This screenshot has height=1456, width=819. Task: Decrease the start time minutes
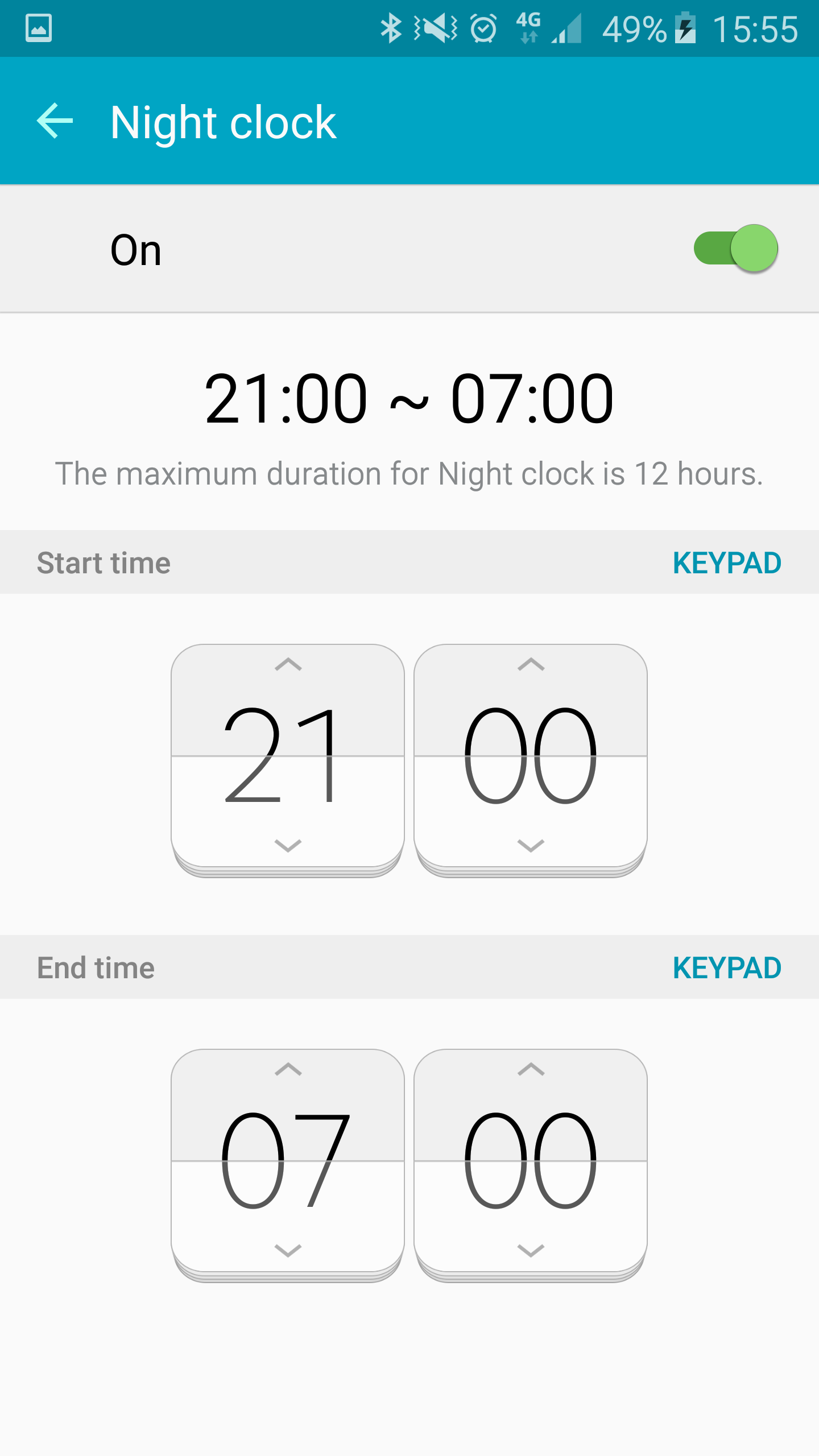pyautogui.click(x=531, y=846)
